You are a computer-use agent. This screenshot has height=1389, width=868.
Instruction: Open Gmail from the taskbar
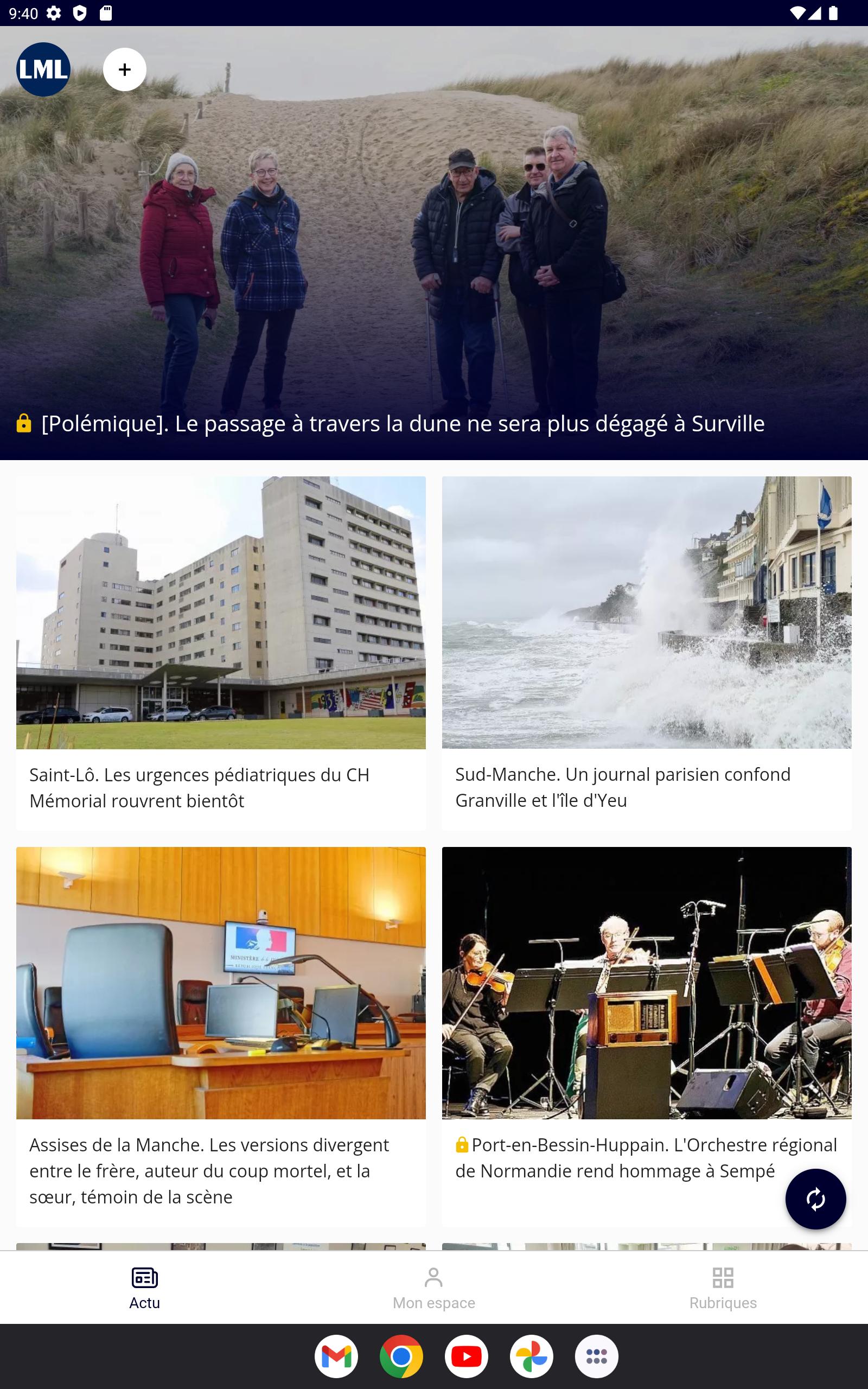point(336,1357)
